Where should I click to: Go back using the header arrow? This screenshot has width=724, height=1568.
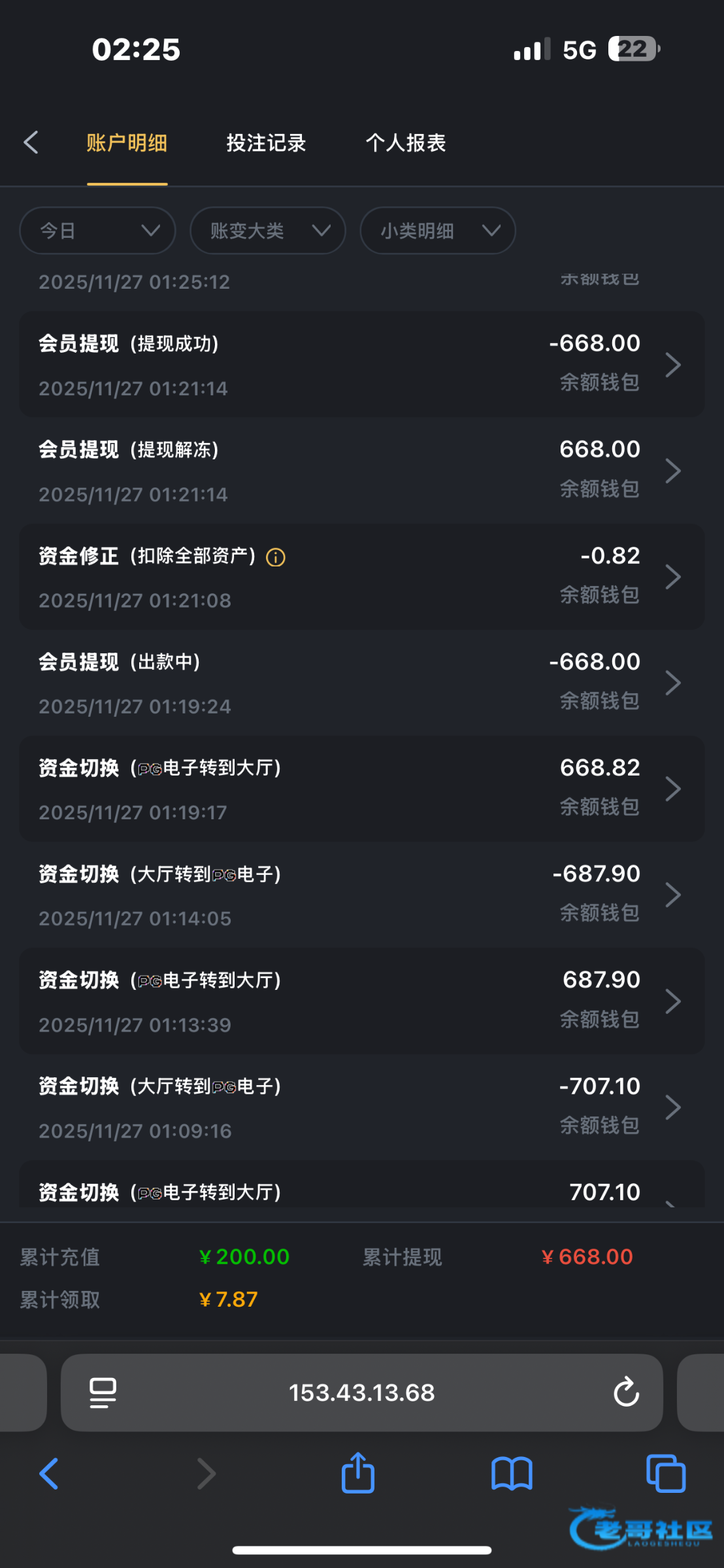click(31, 142)
